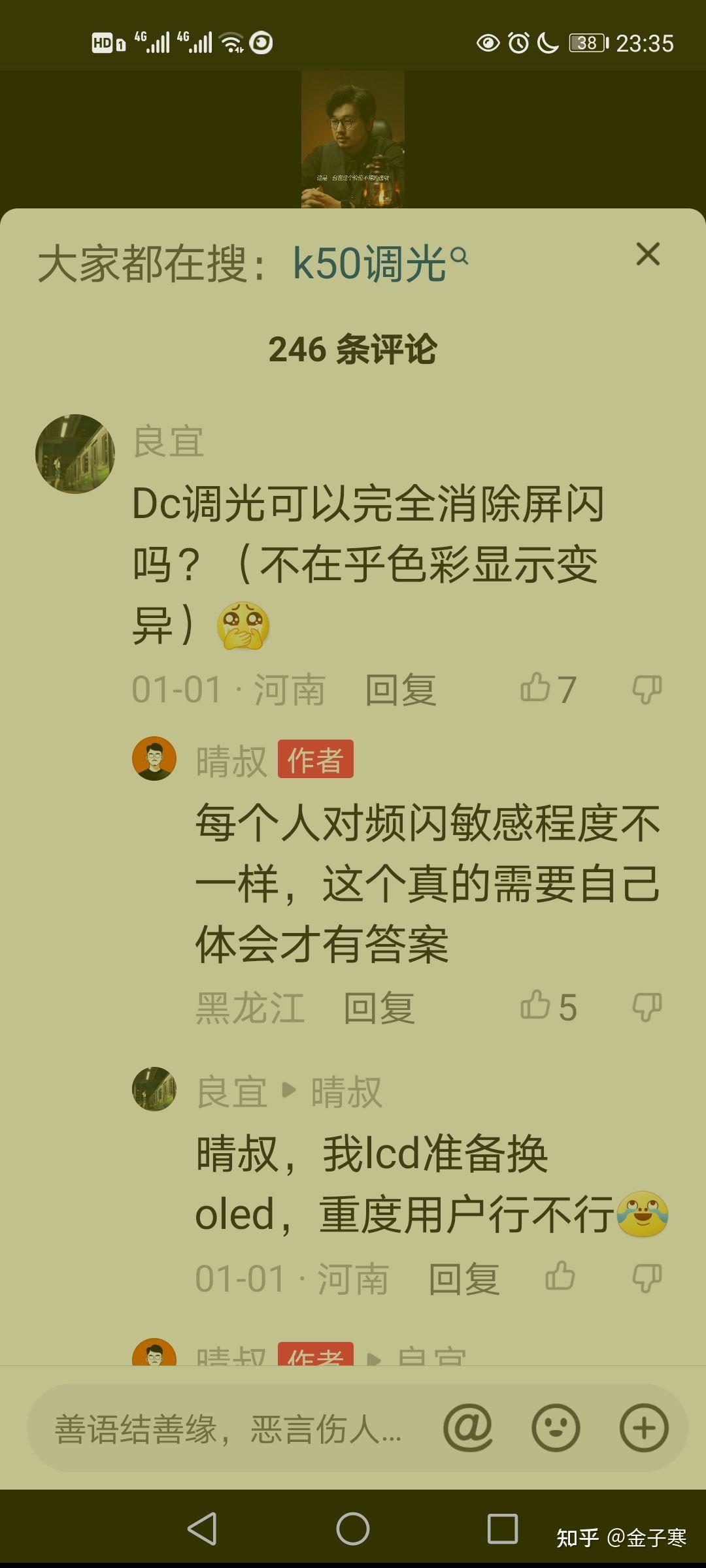The width and height of the screenshot is (706, 1568).
Task: Like 良宜's comment with 7 likes
Action: [548, 689]
